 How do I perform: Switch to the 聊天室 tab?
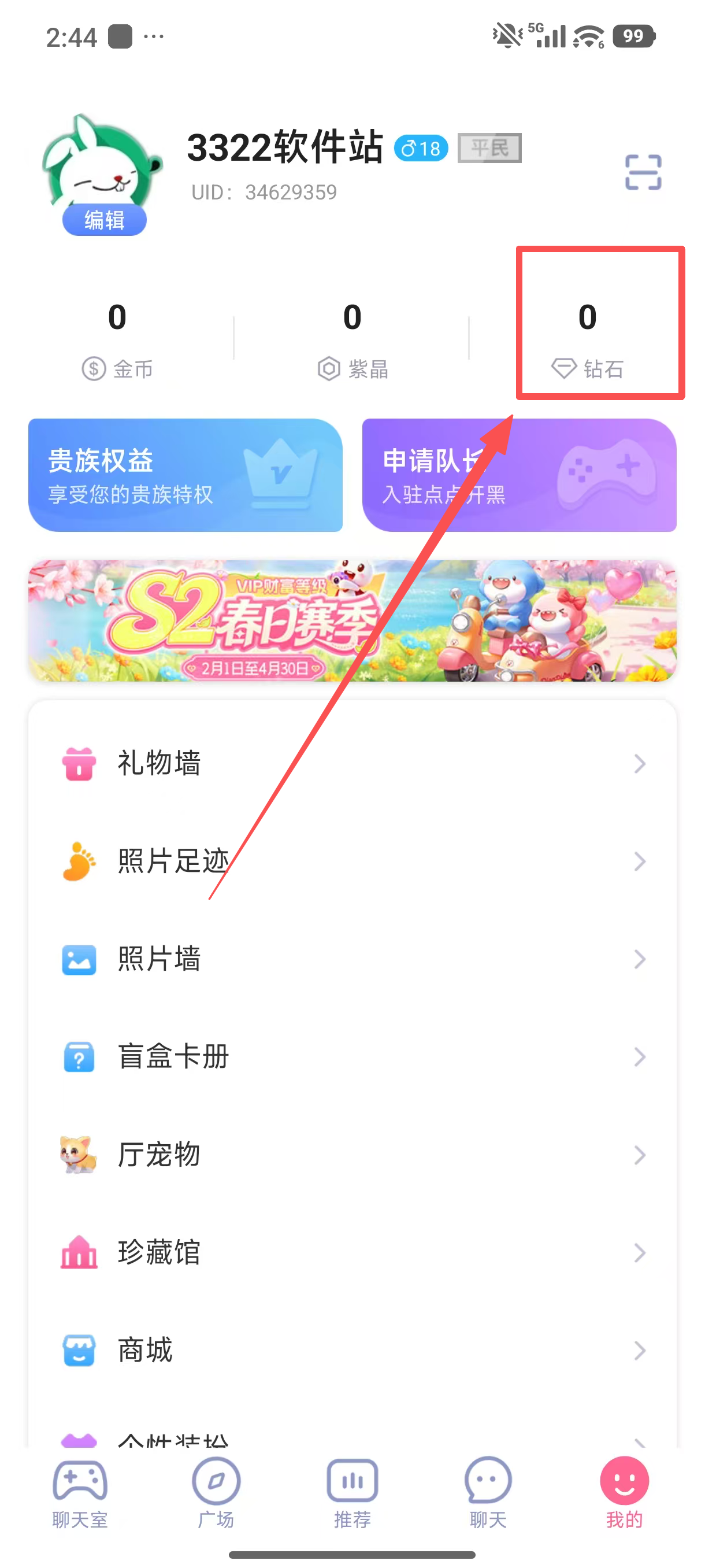[80, 1492]
